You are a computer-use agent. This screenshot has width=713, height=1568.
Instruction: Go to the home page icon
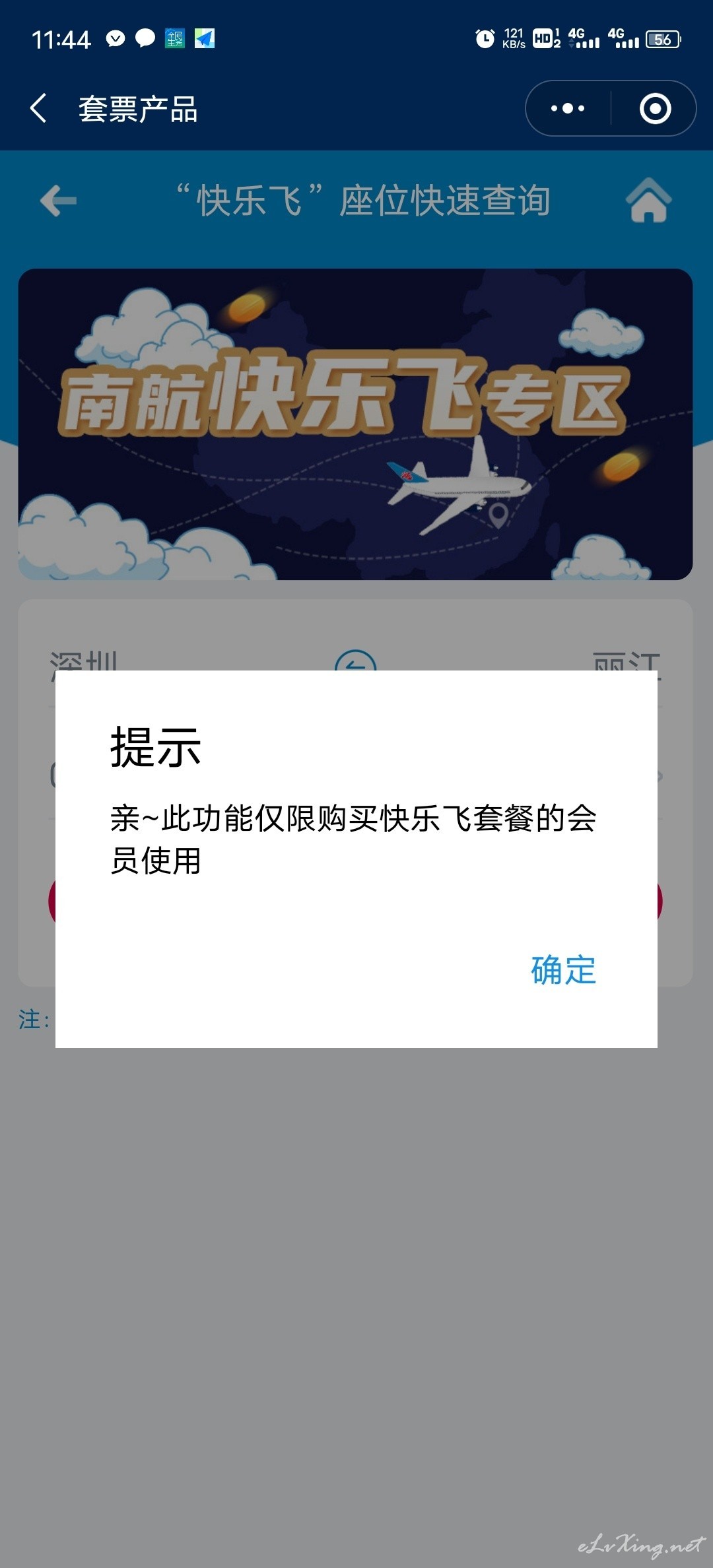click(x=649, y=200)
